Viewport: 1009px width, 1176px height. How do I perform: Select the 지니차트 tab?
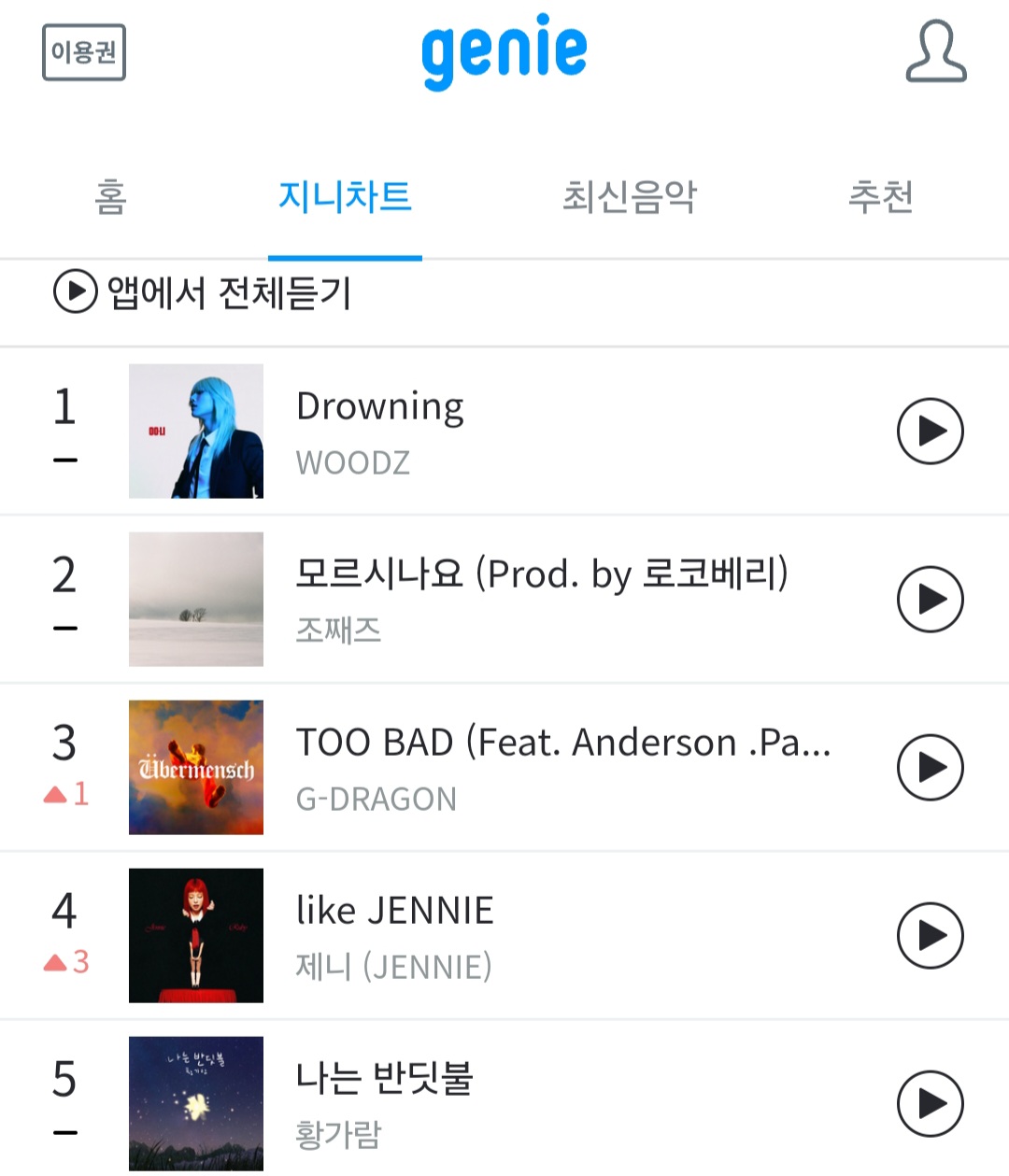point(345,197)
